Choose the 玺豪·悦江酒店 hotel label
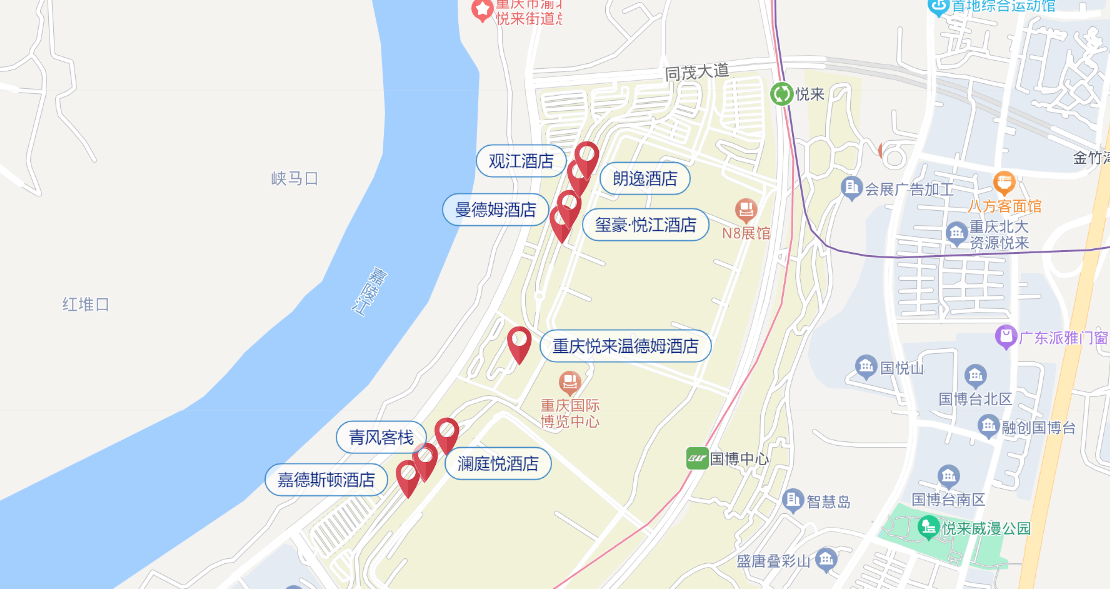The width and height of the screenshot is (1110, 589). click(x=645, y=225)
